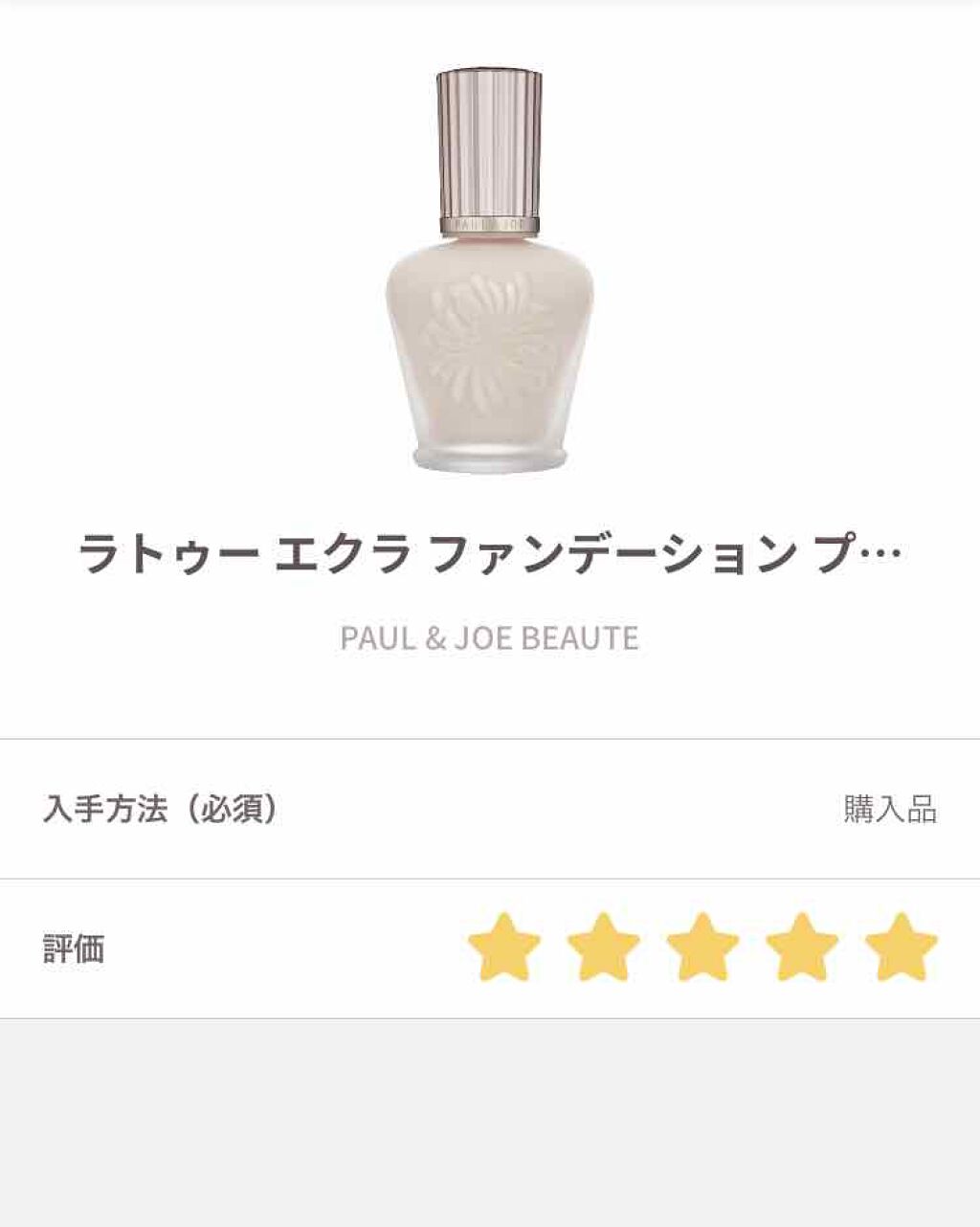Set 評価 rating to five stars

click(x=901, y=948)
